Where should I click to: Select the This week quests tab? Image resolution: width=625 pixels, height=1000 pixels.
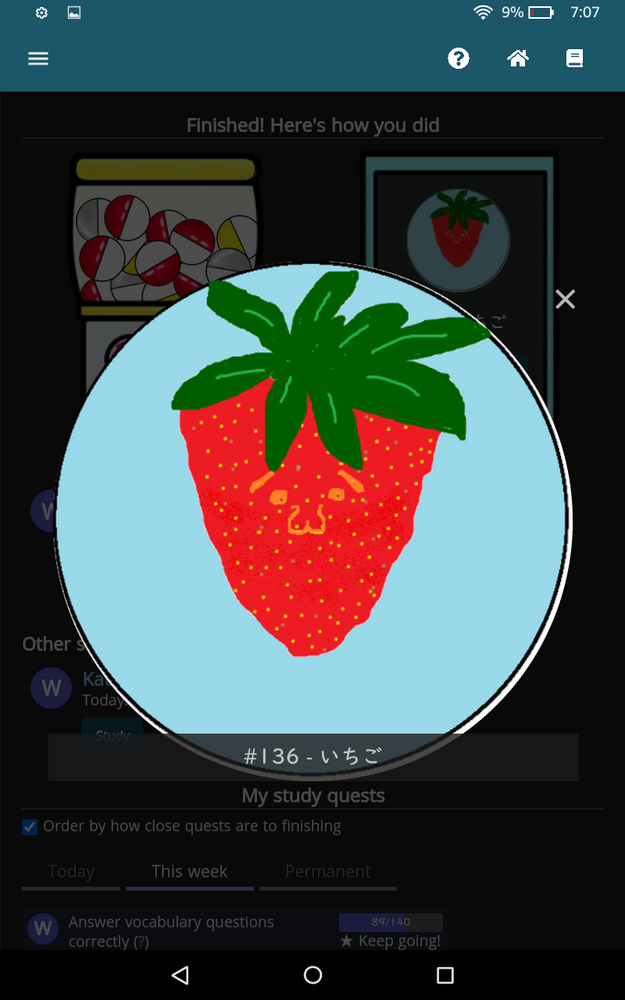coord(189,871)
